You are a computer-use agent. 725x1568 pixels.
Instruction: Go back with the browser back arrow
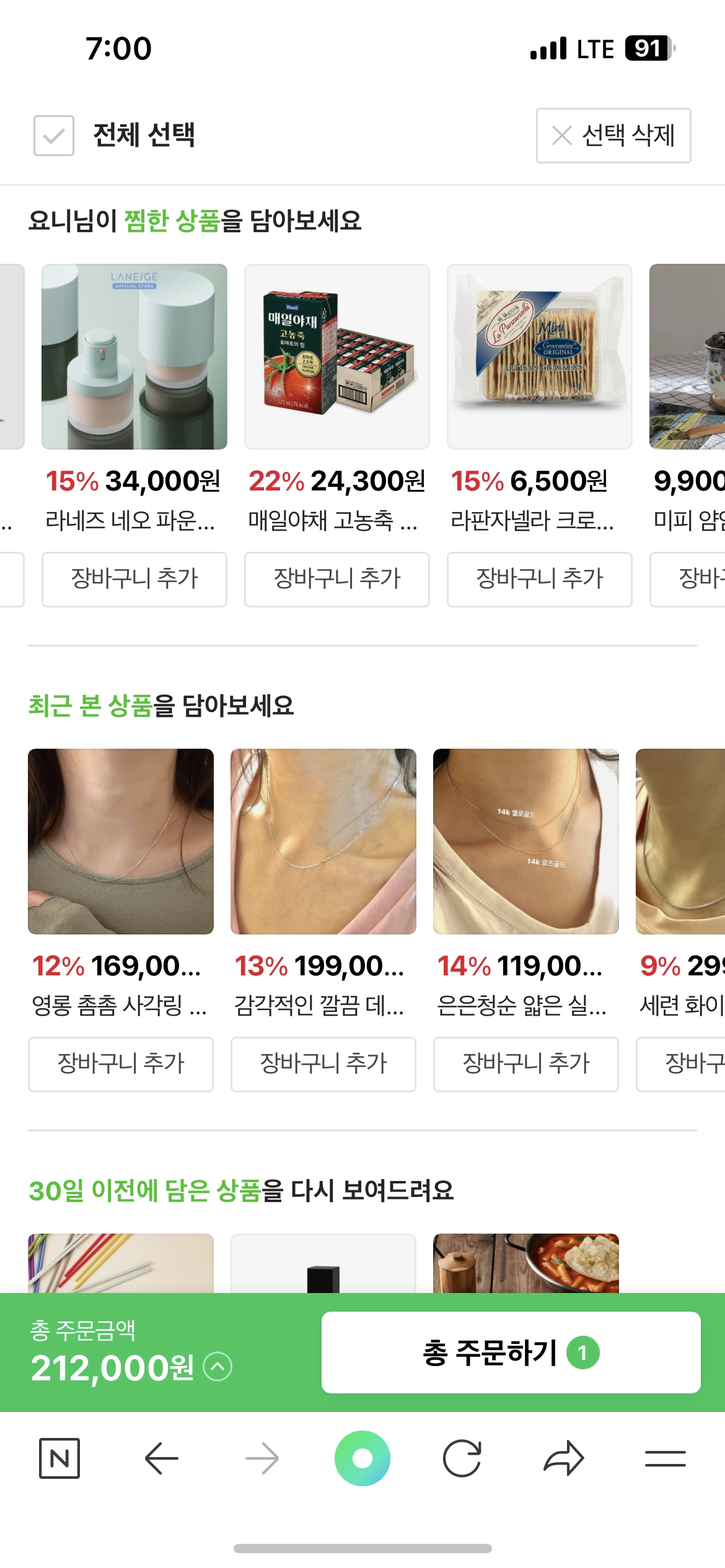[161, 1458]
